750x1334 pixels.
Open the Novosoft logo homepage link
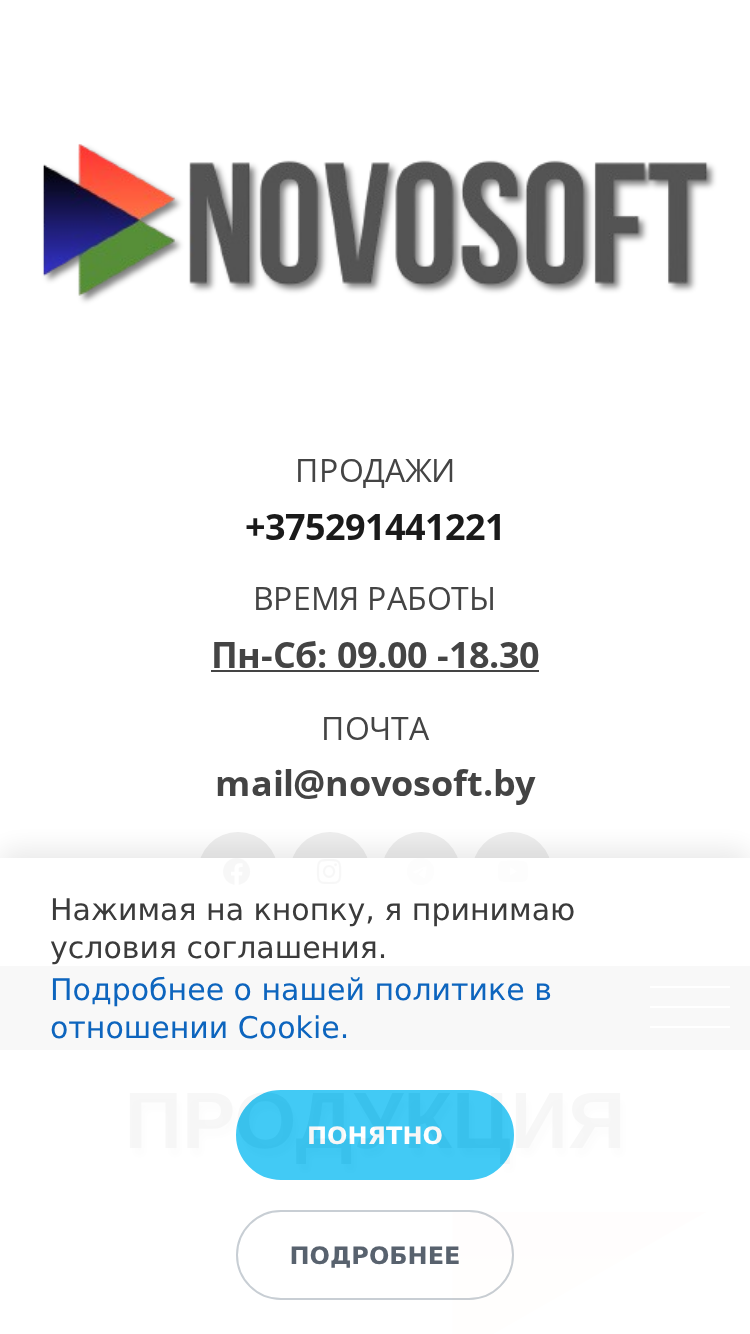(377, 220)
